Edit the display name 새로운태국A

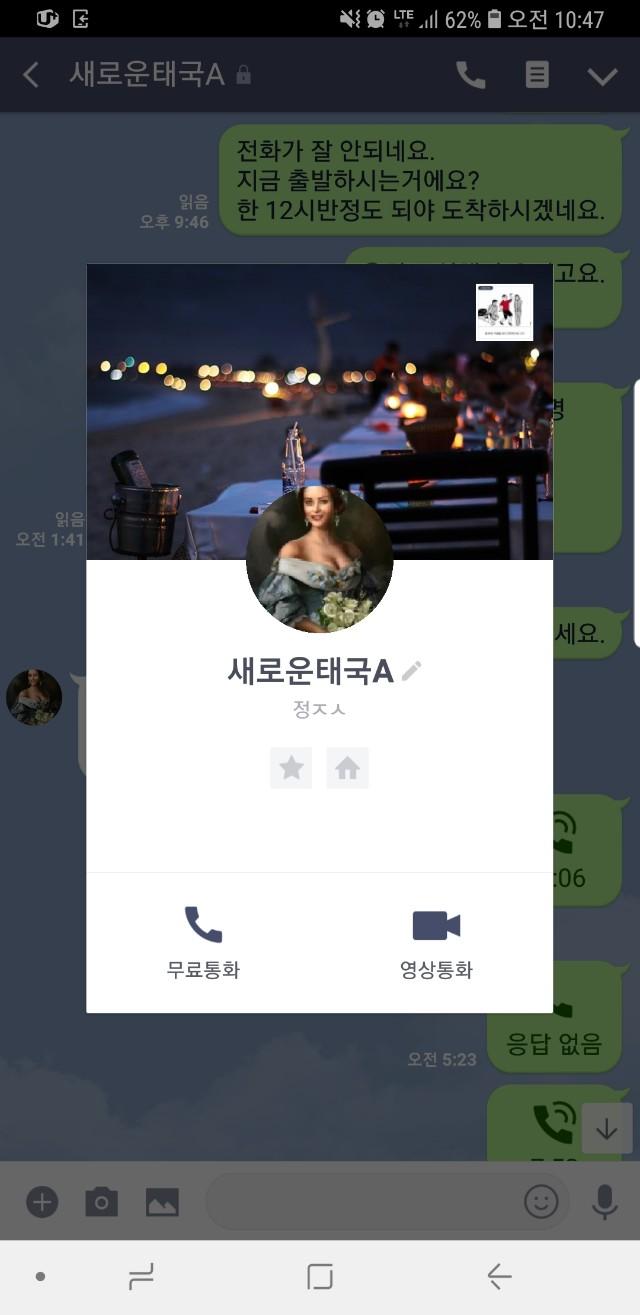point(411,671)
